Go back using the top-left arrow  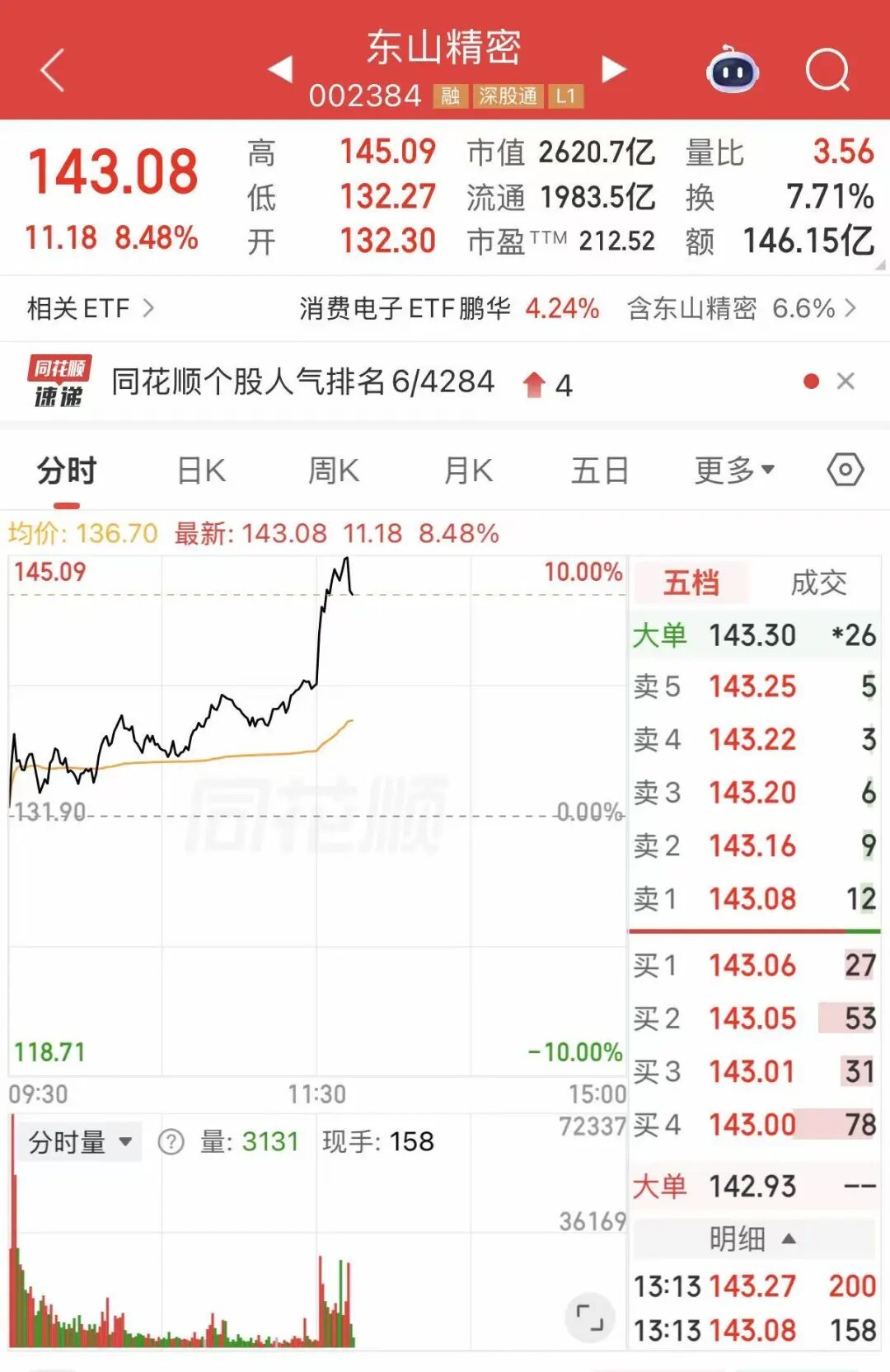(53, 70)
